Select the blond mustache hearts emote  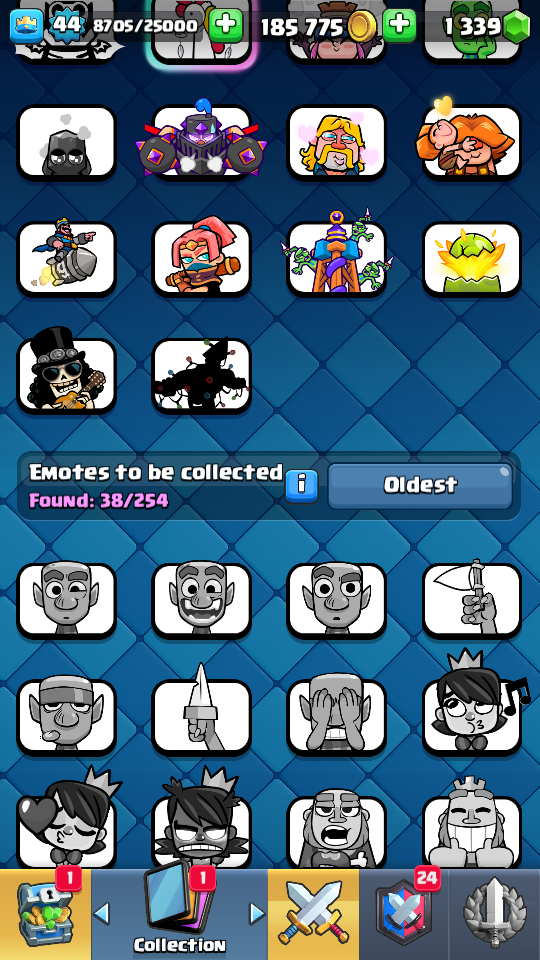pos(337,142)
